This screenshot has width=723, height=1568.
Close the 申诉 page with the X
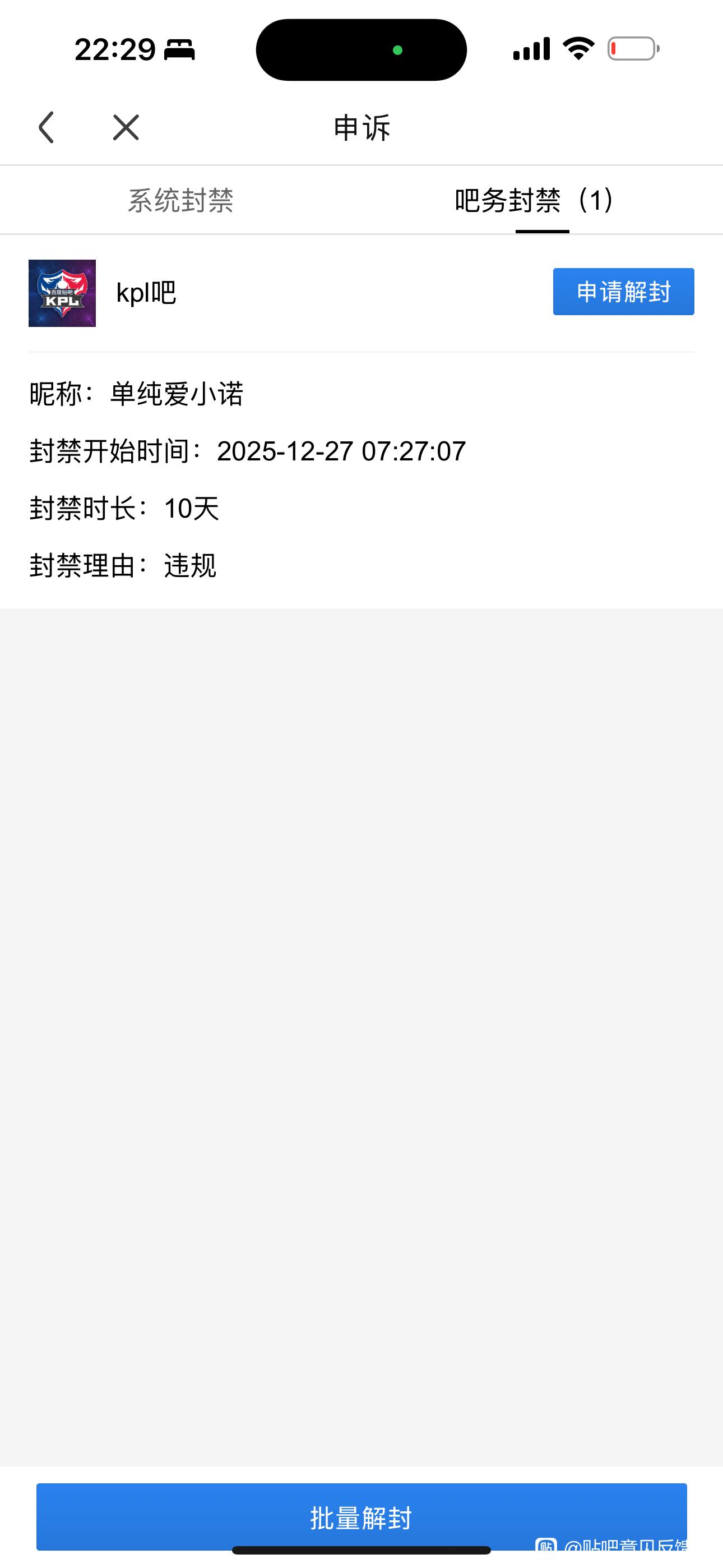click(x=126, y=127)
